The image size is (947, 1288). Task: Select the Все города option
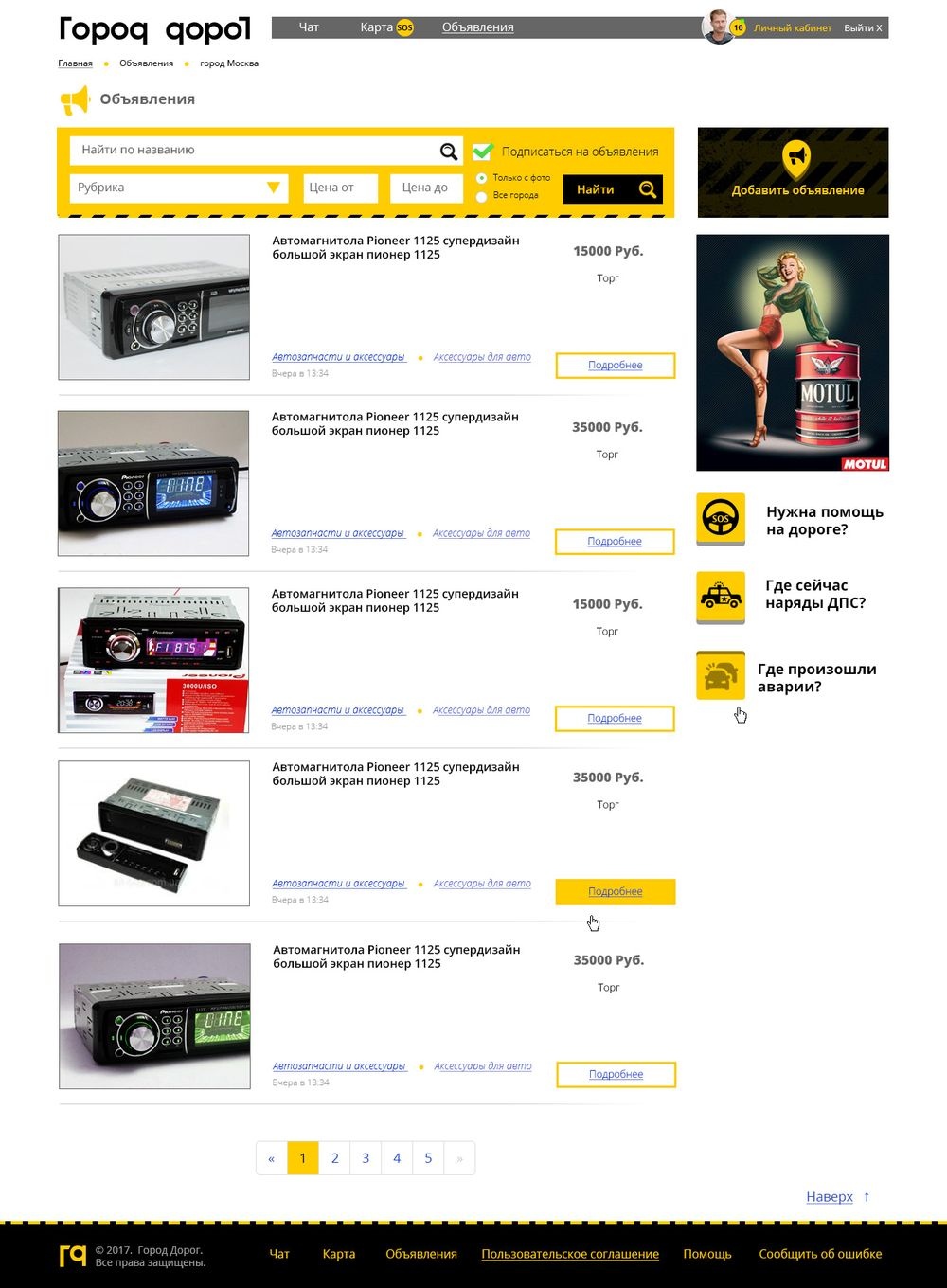[x=482, y=196]
